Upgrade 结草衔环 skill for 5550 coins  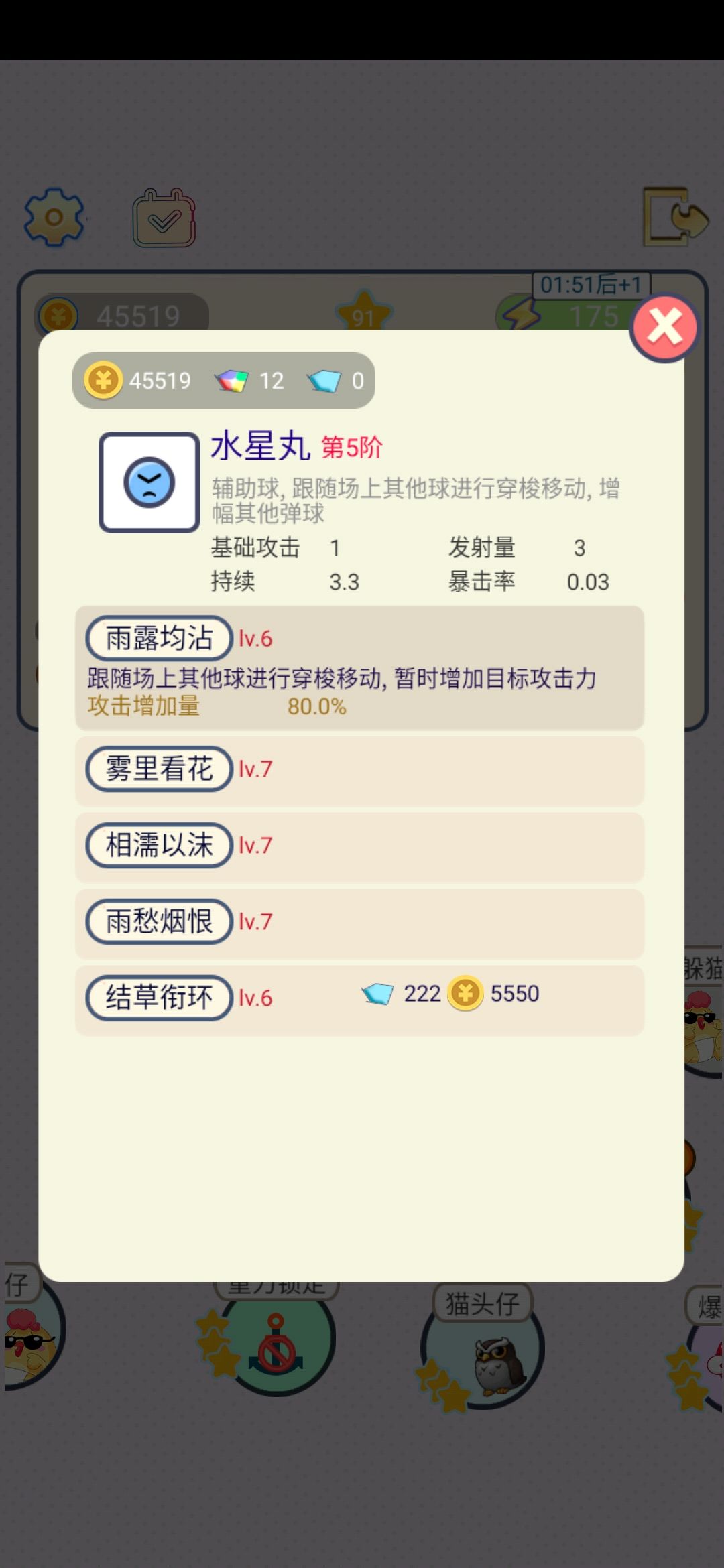(x=463, y=994)
